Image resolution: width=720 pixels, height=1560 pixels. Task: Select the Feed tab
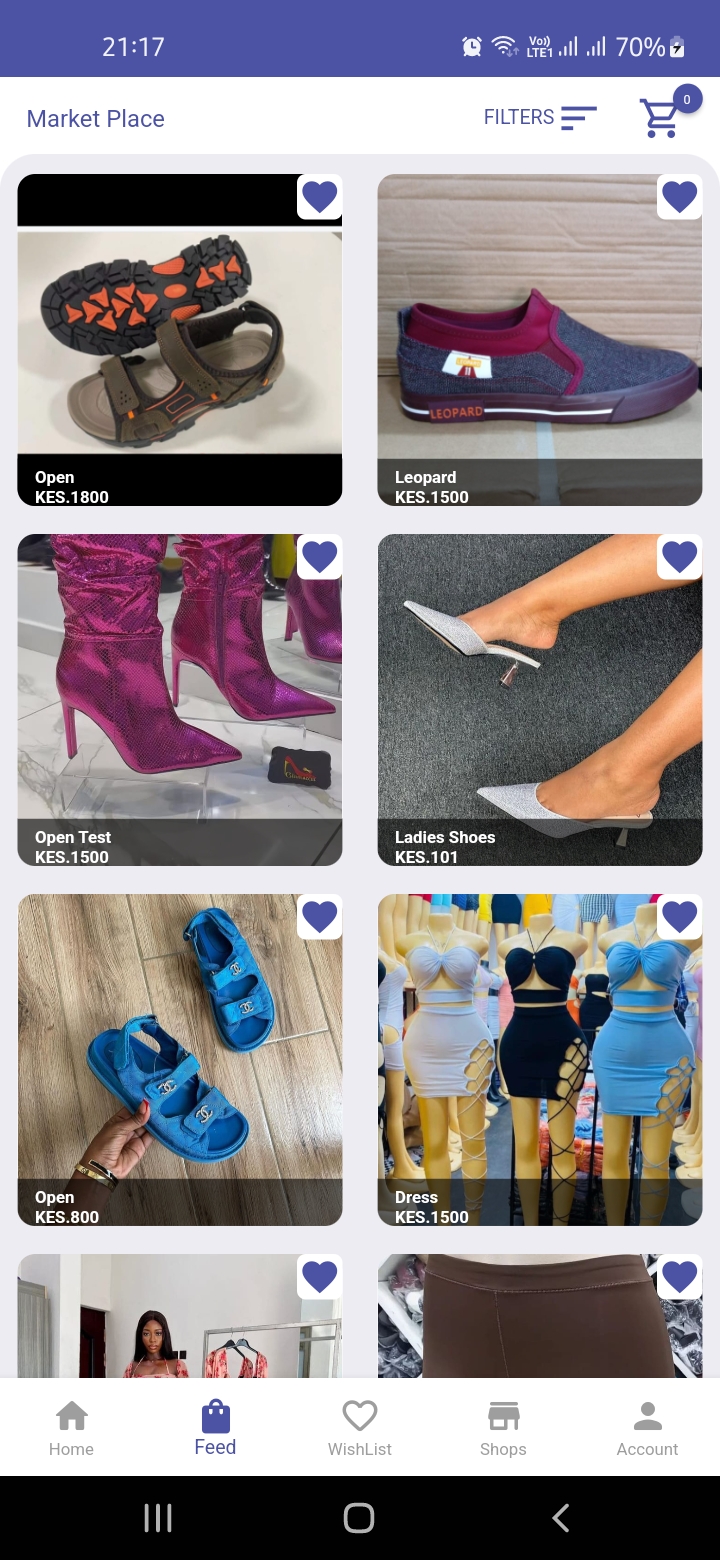(215, 1428)
